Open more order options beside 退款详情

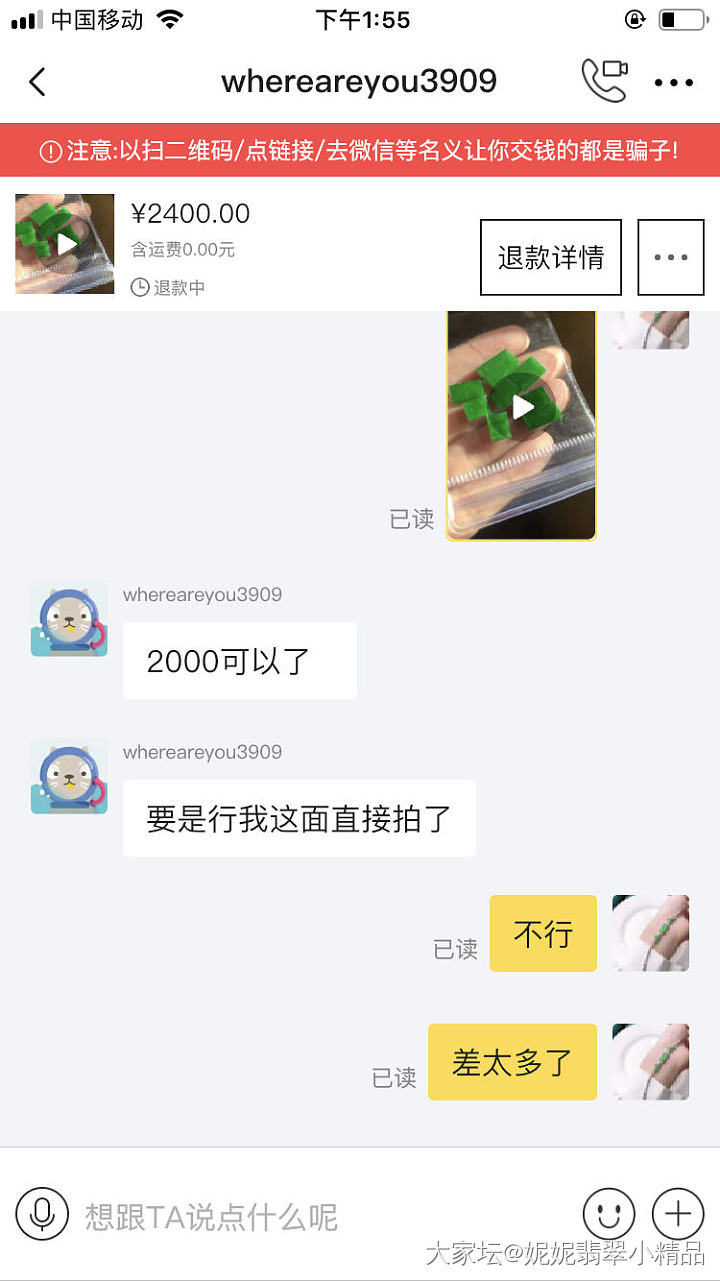tap(671, 258)
